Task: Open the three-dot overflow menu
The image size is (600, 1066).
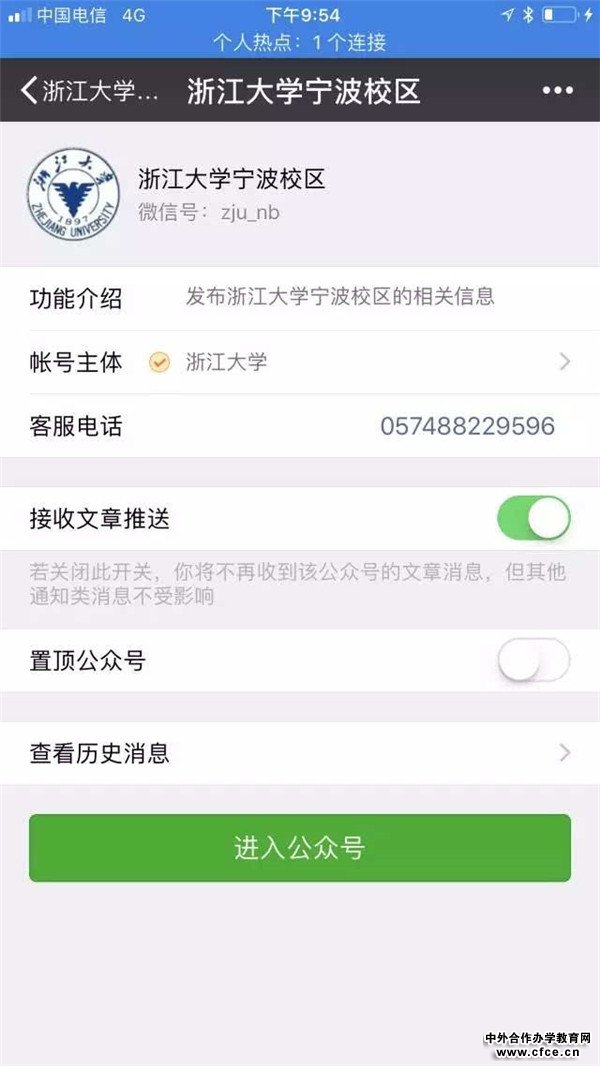Action: 557,91
